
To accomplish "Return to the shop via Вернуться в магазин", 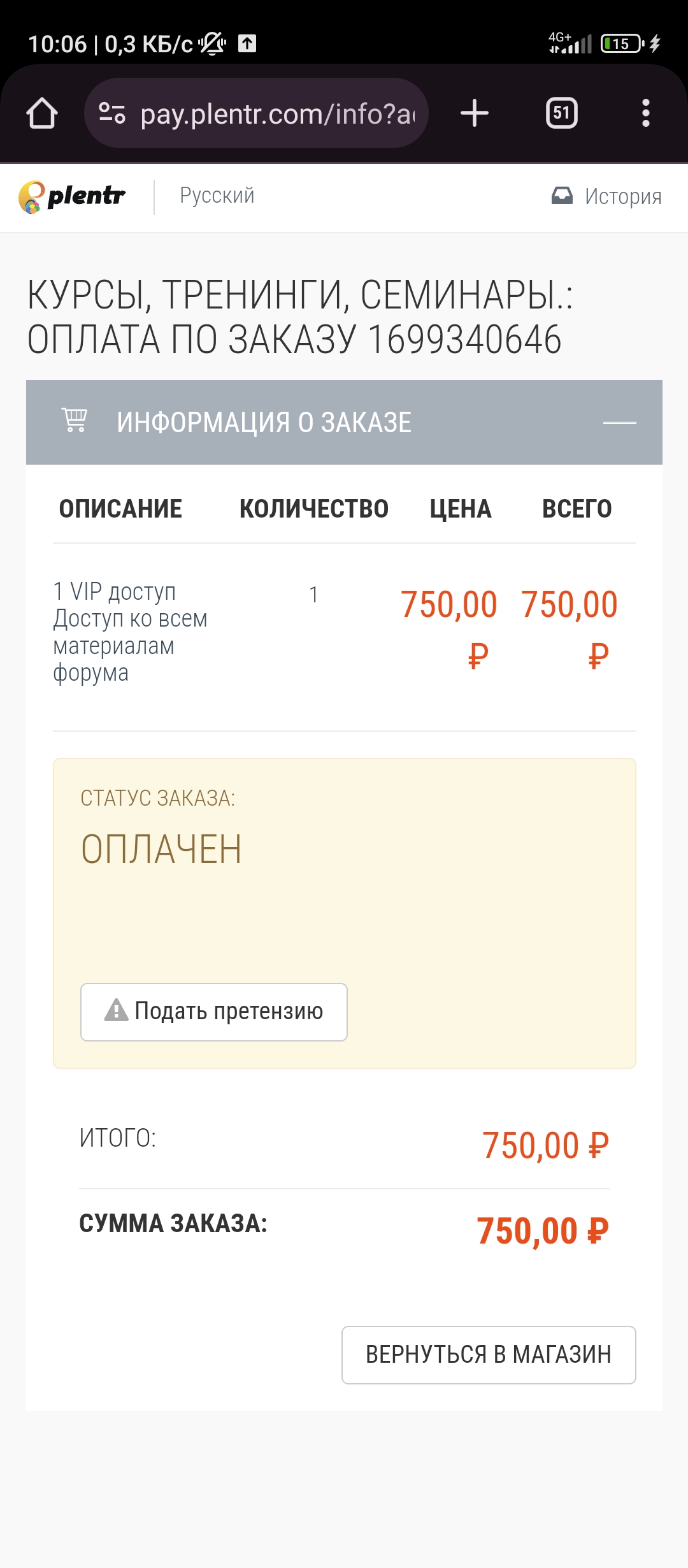I will pos(489,1355).
